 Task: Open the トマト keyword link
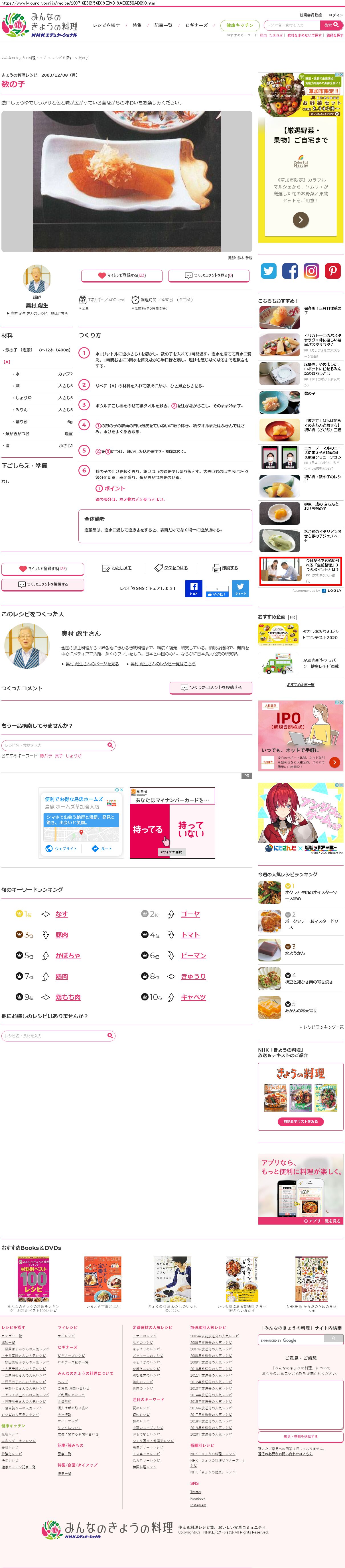[x=190, y=935]
